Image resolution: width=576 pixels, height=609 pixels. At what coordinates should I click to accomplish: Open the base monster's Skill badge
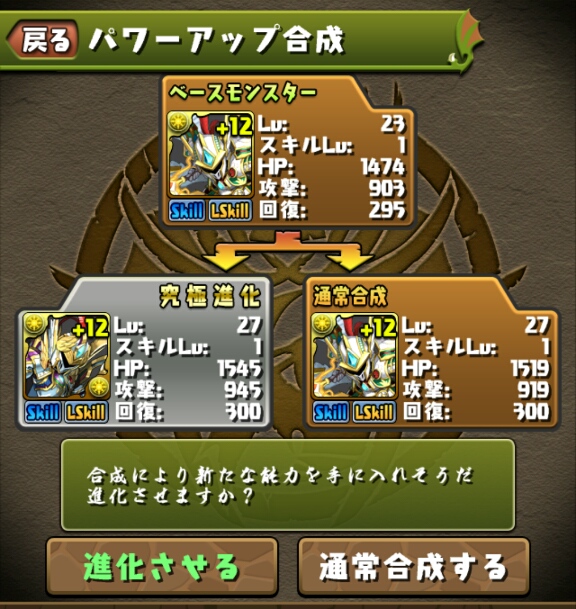pos(187,211)
